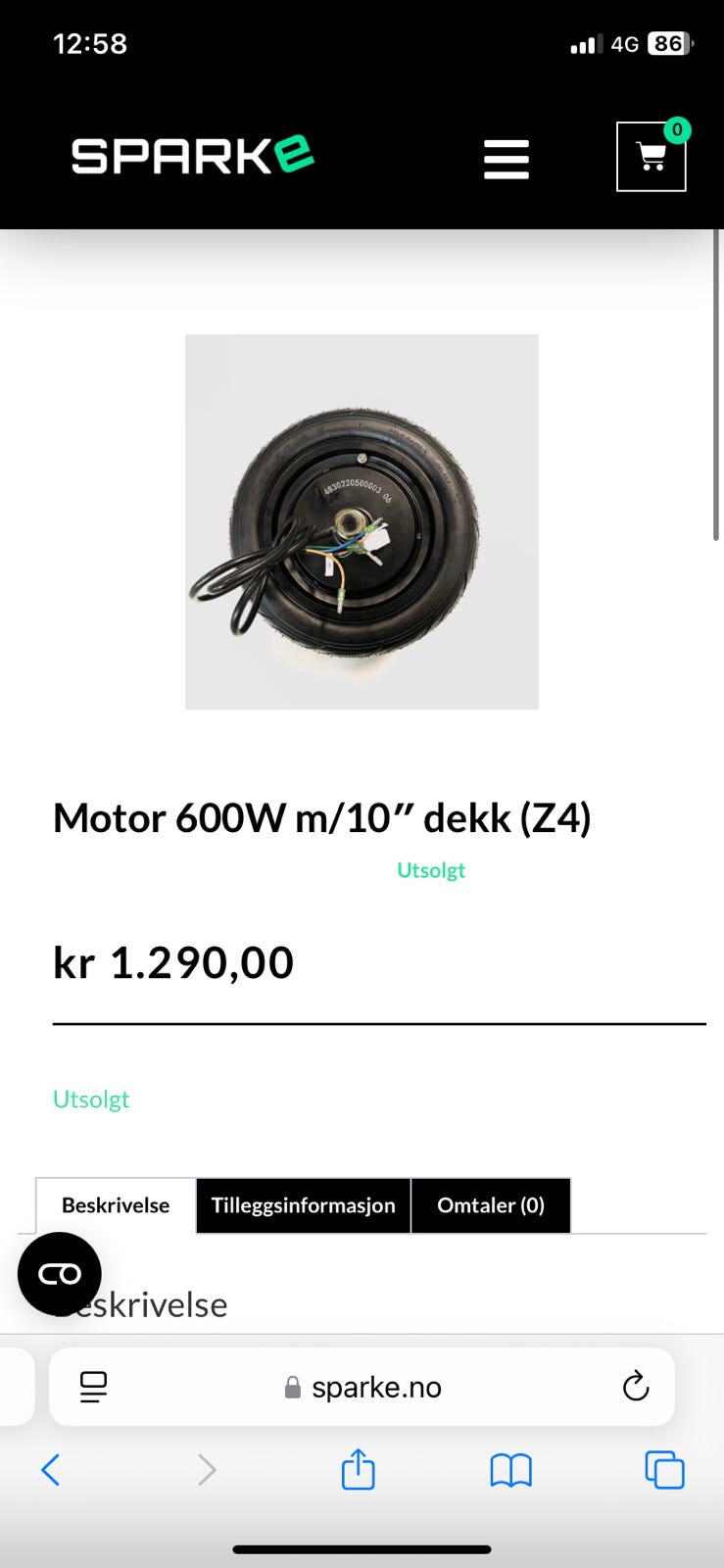View all open browser tabs
This screenshot has height=1568, width=724.
click(664, 1470)
